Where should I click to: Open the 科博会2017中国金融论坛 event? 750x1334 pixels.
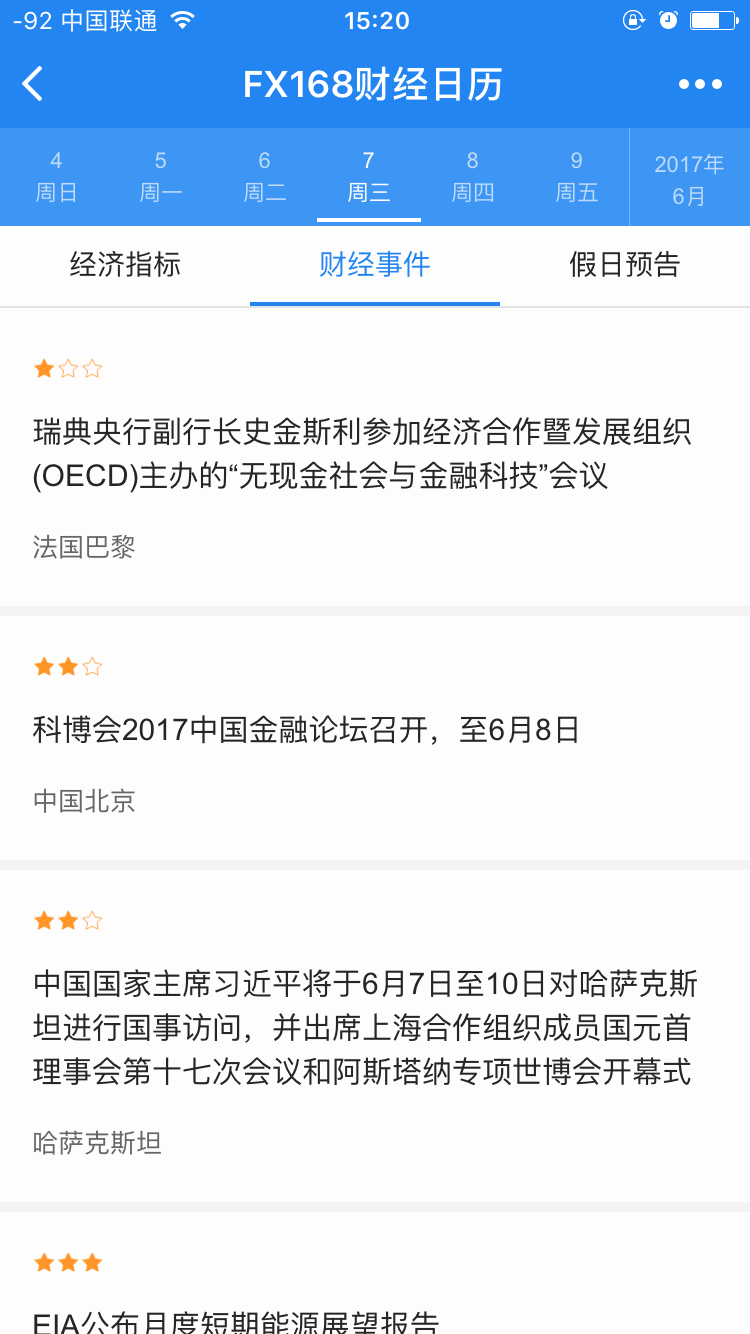pyautogui.click(x=375, y=738)
